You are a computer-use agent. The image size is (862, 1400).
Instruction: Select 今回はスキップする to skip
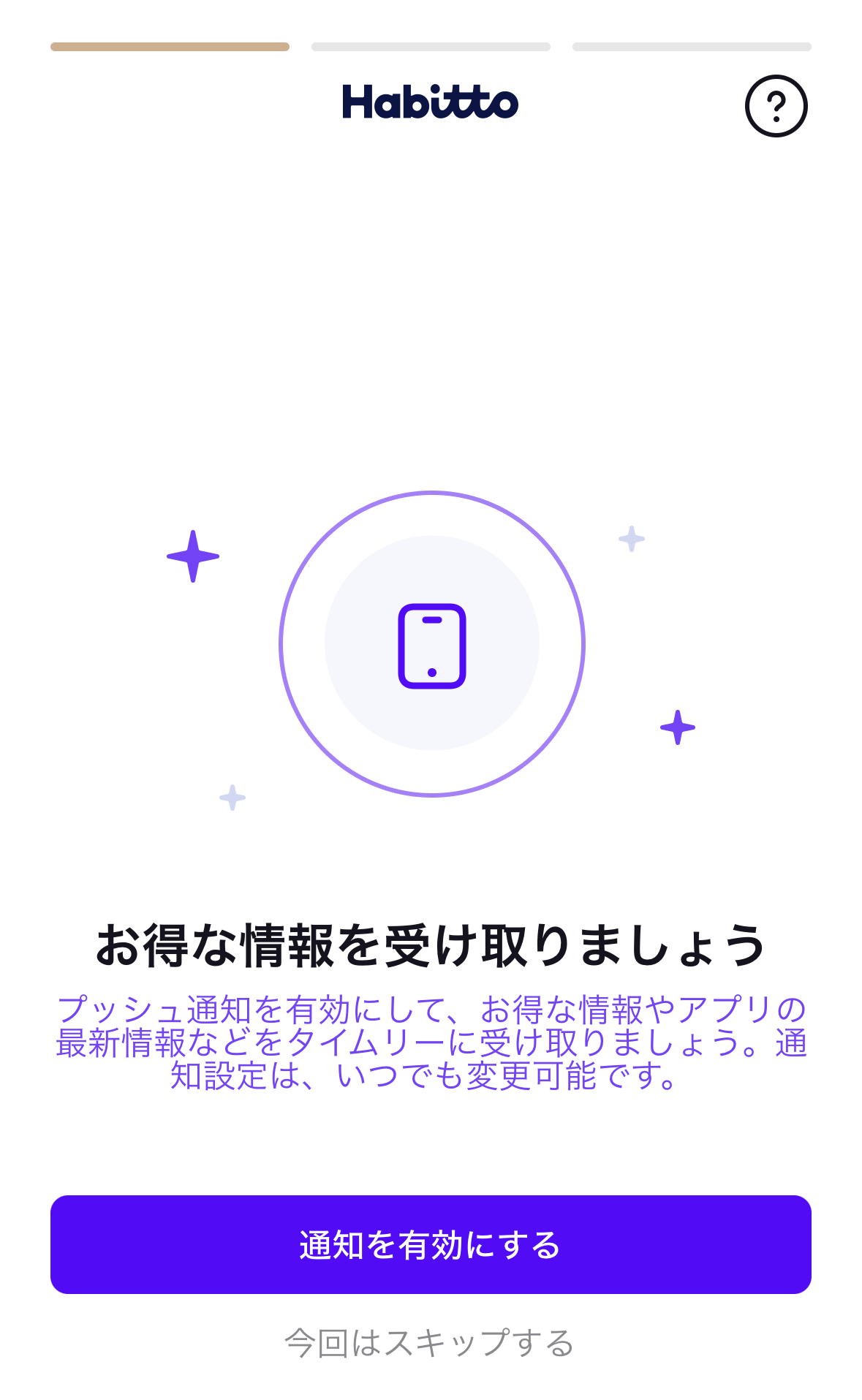(430, 1343)
